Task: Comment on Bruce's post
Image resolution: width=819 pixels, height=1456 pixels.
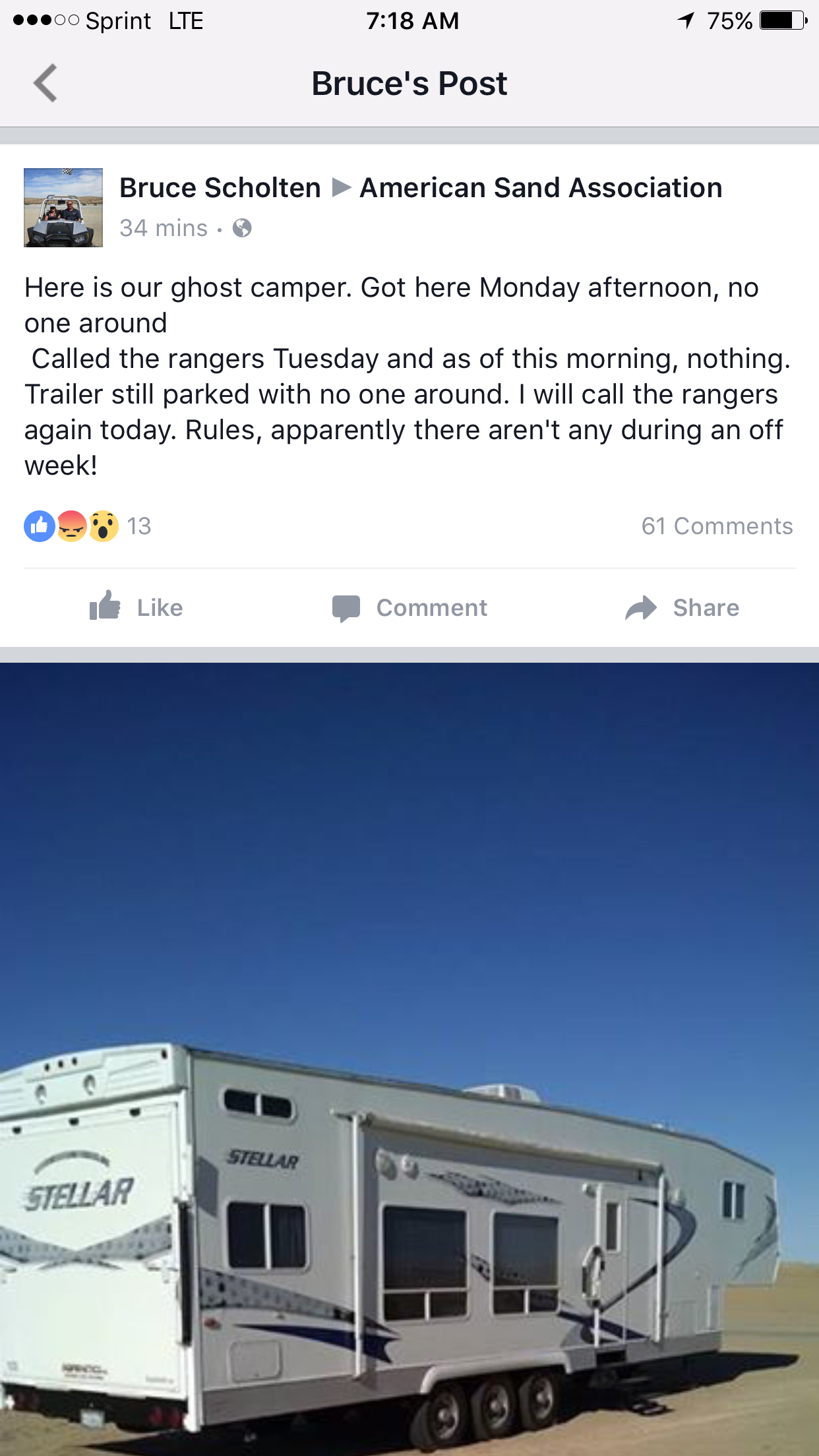Action: [409, 607]
